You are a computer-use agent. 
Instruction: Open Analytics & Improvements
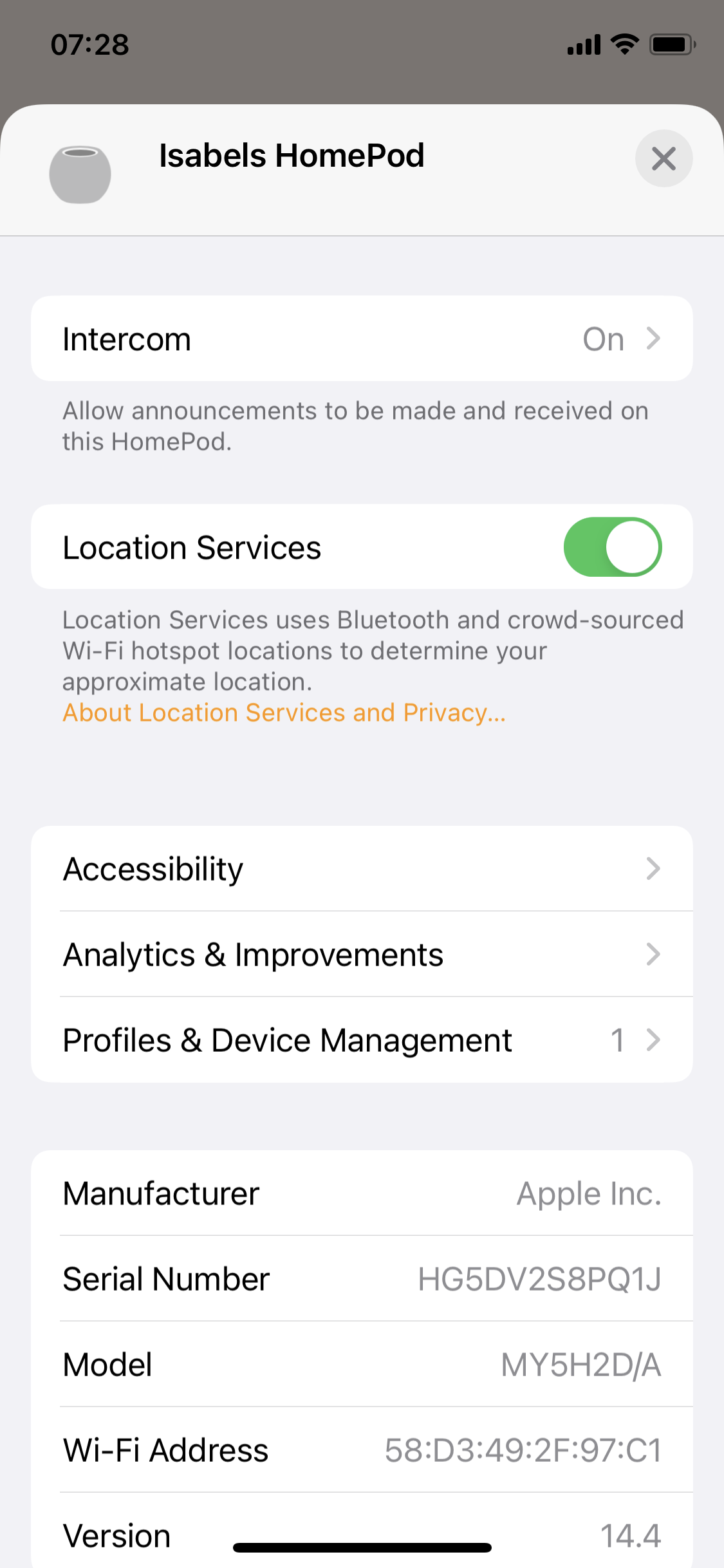pyautogui.click(x=362, y=955)
